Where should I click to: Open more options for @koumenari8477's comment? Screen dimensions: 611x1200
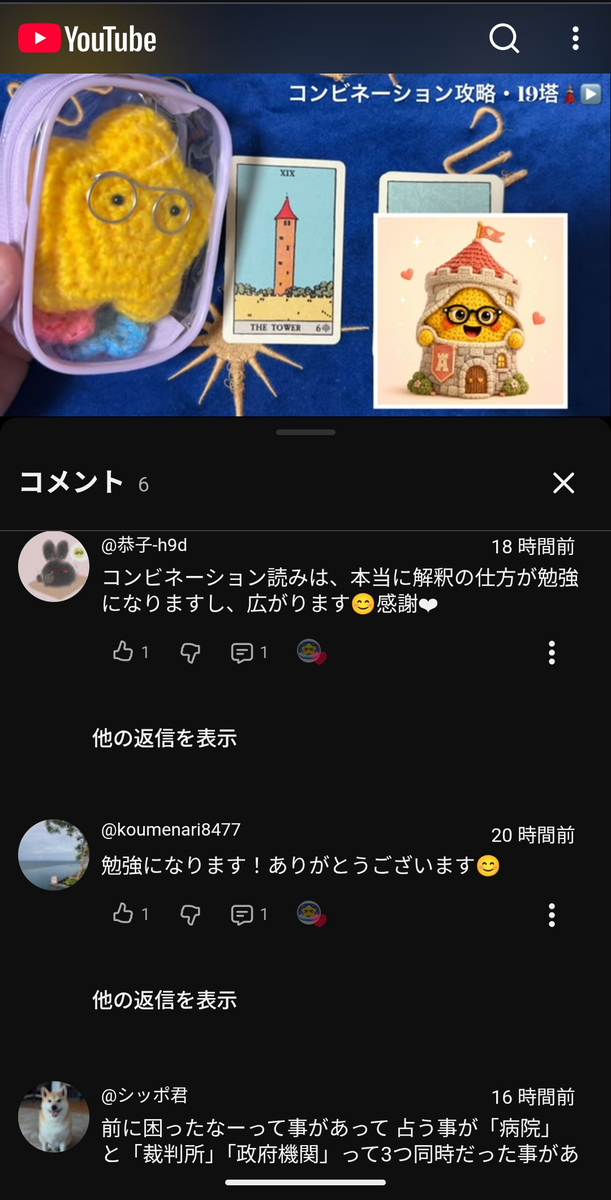pos(551,915)
